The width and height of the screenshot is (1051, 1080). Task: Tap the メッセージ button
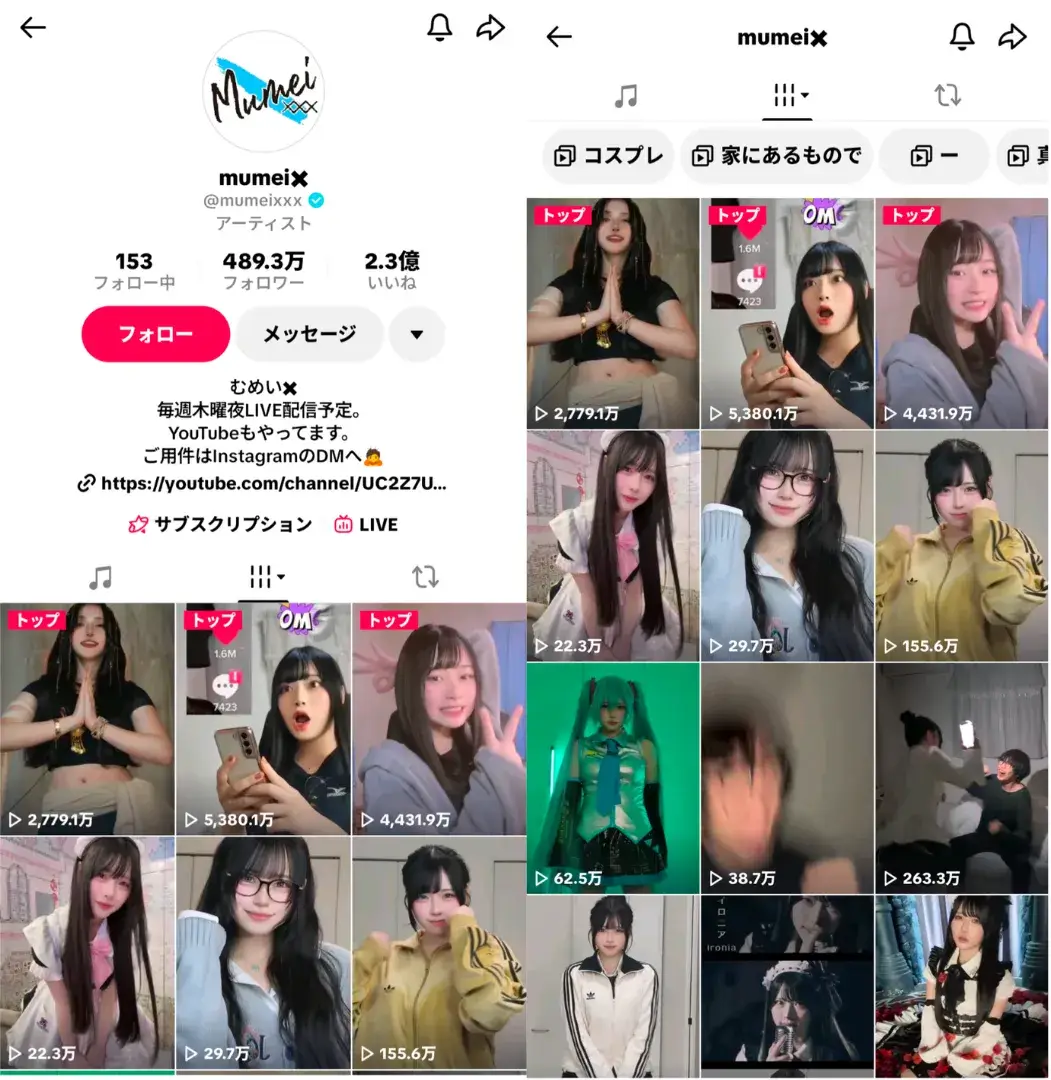pos(308,334)
